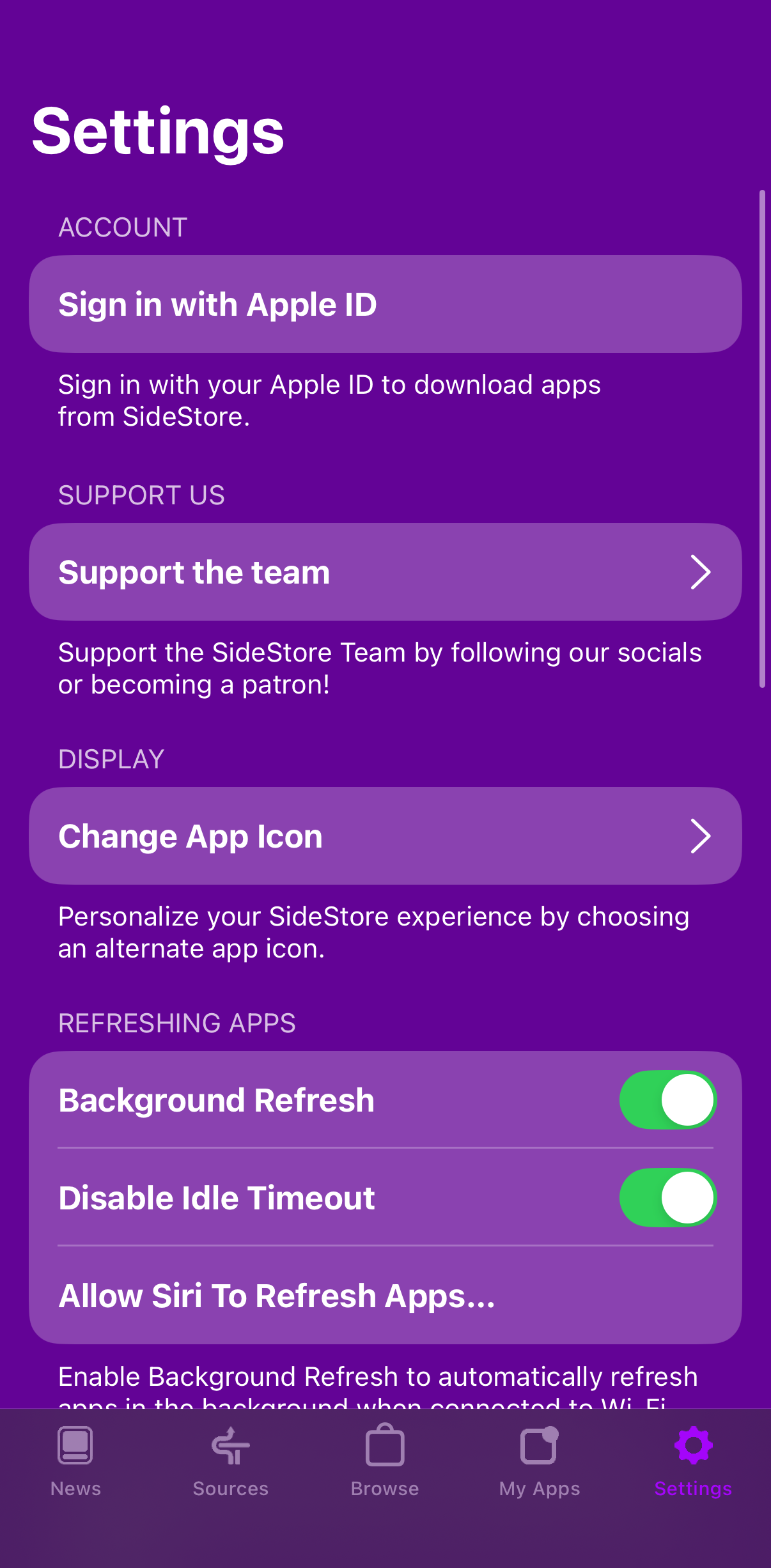Open Allow Siri To Refresh Apps settings

click(x=385, y=1296)
